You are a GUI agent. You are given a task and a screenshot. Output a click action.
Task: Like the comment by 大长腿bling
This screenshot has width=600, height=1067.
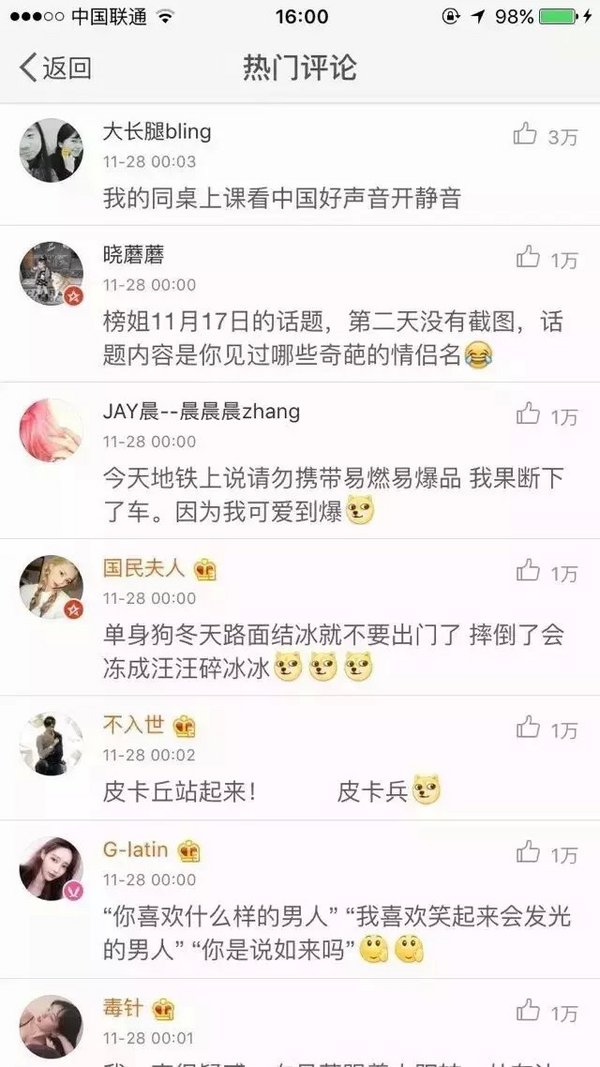[x=526, y=135]
